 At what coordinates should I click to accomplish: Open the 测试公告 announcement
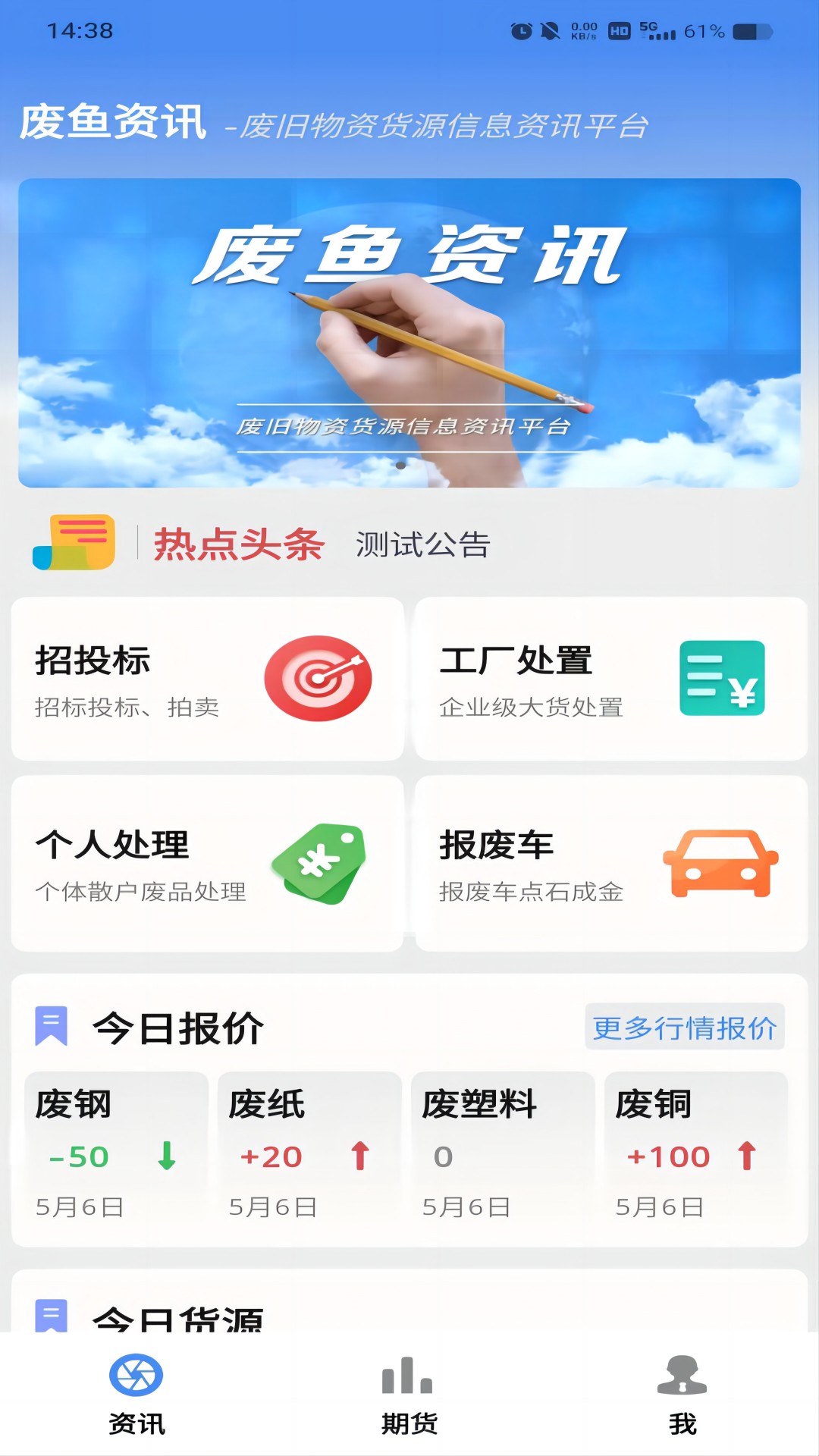click(x=421, y=544)
